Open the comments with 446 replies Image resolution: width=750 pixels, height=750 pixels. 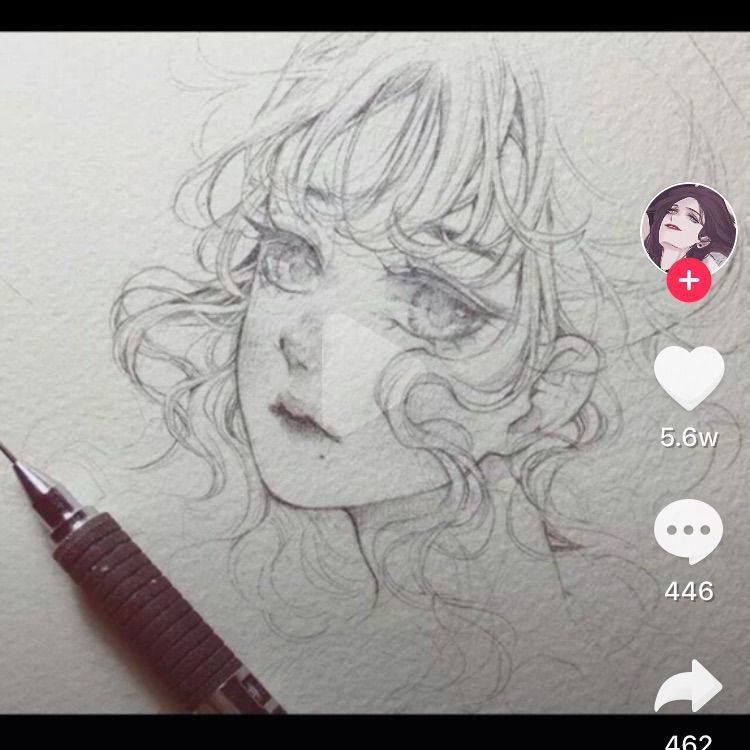pyautogui.click(x=689, y=531)
